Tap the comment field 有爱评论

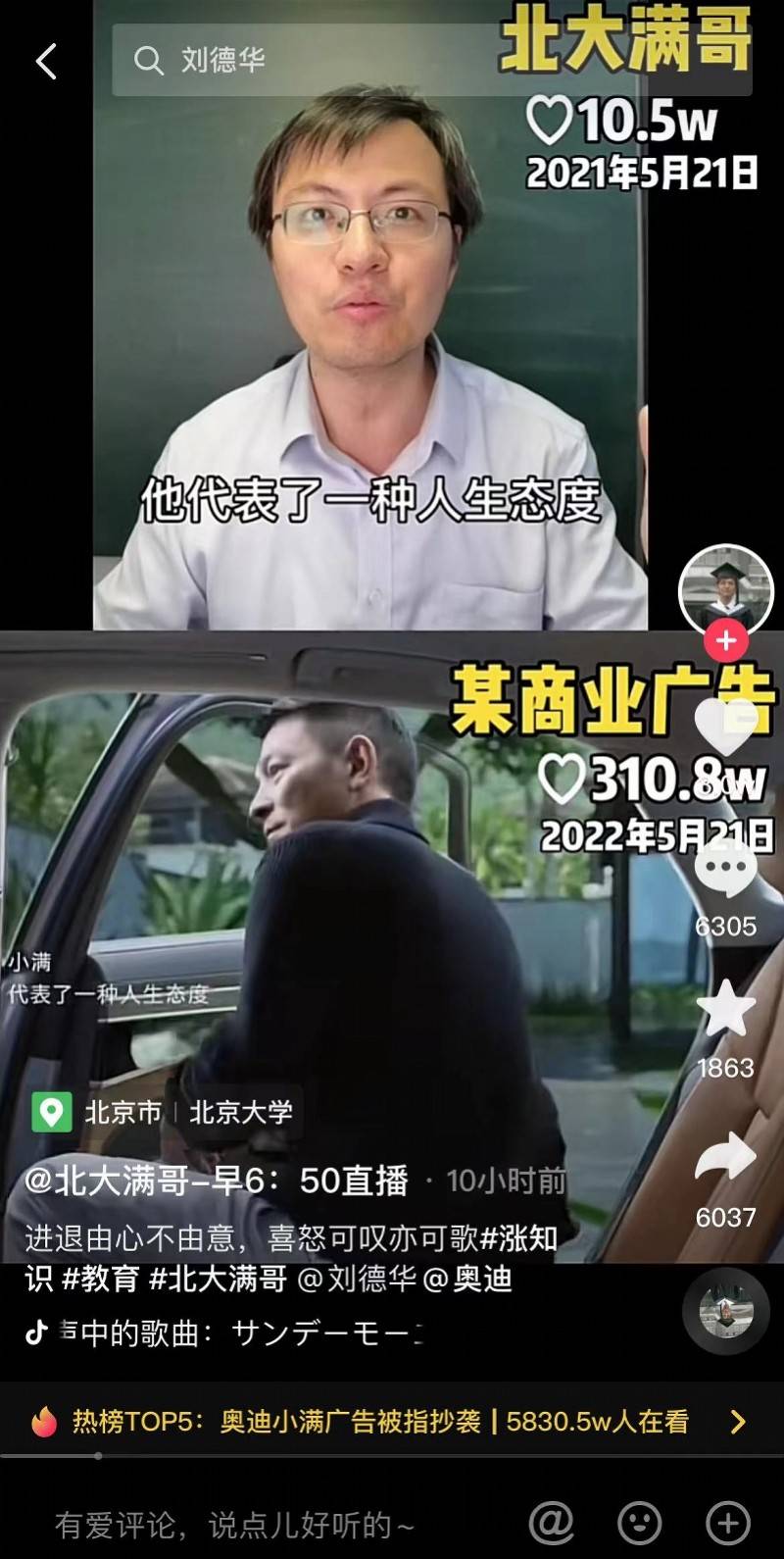coord(235,1525)
